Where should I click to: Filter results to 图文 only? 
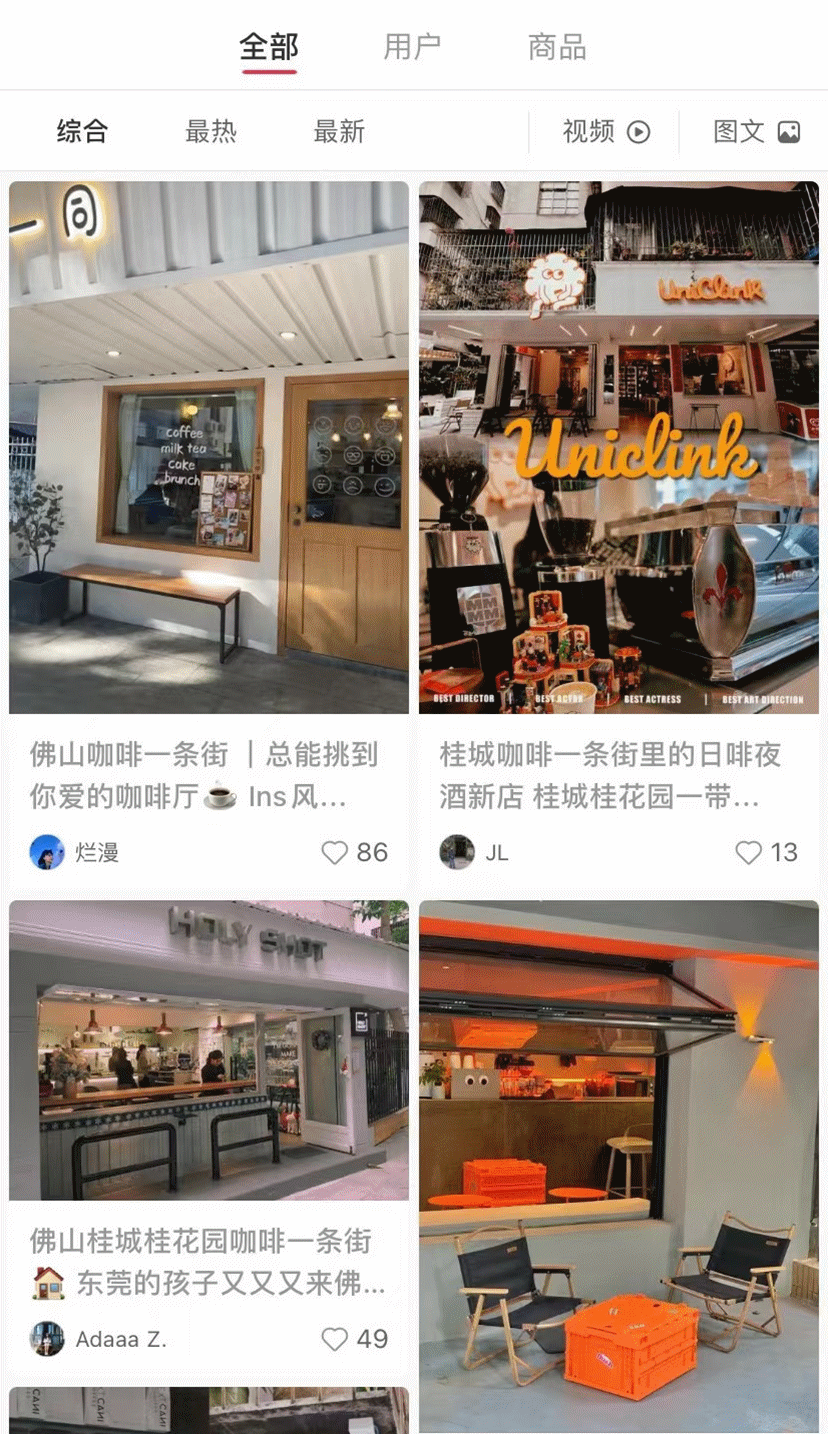pos(756,131)
